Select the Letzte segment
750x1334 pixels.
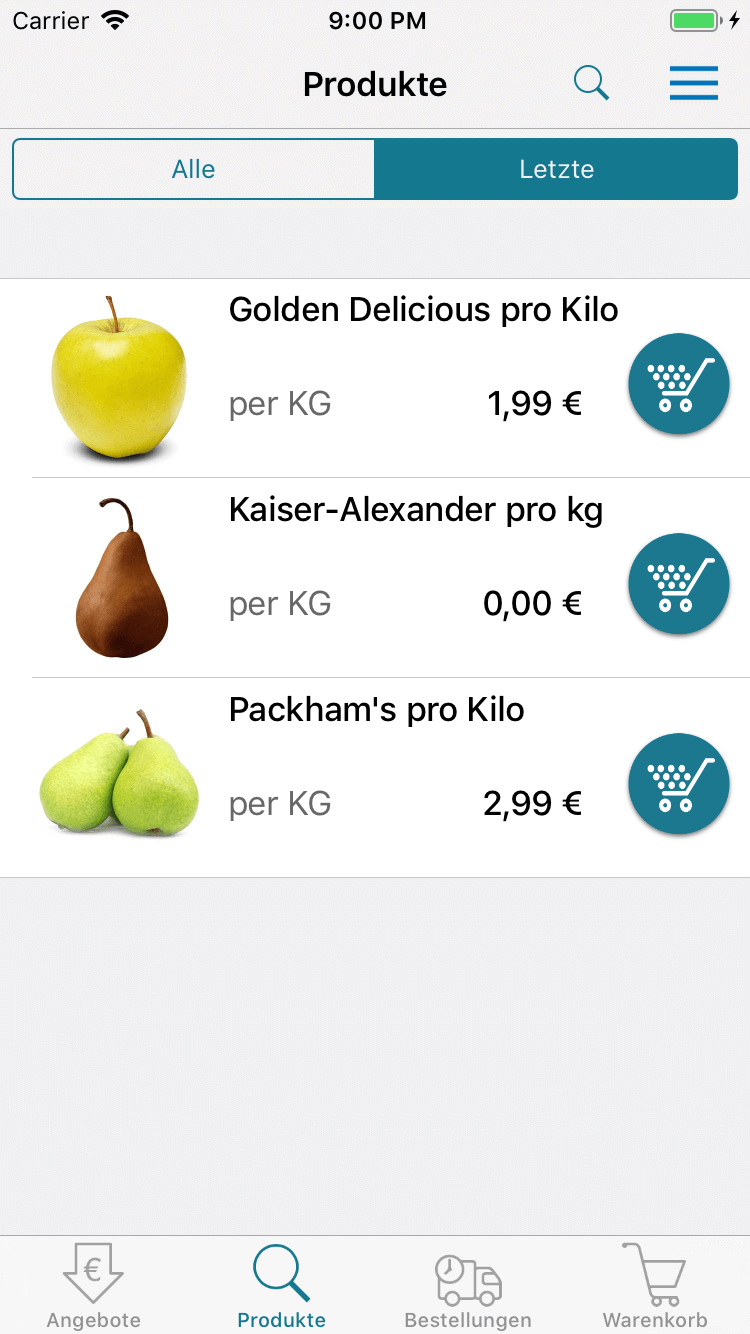(x=556, y=169)
